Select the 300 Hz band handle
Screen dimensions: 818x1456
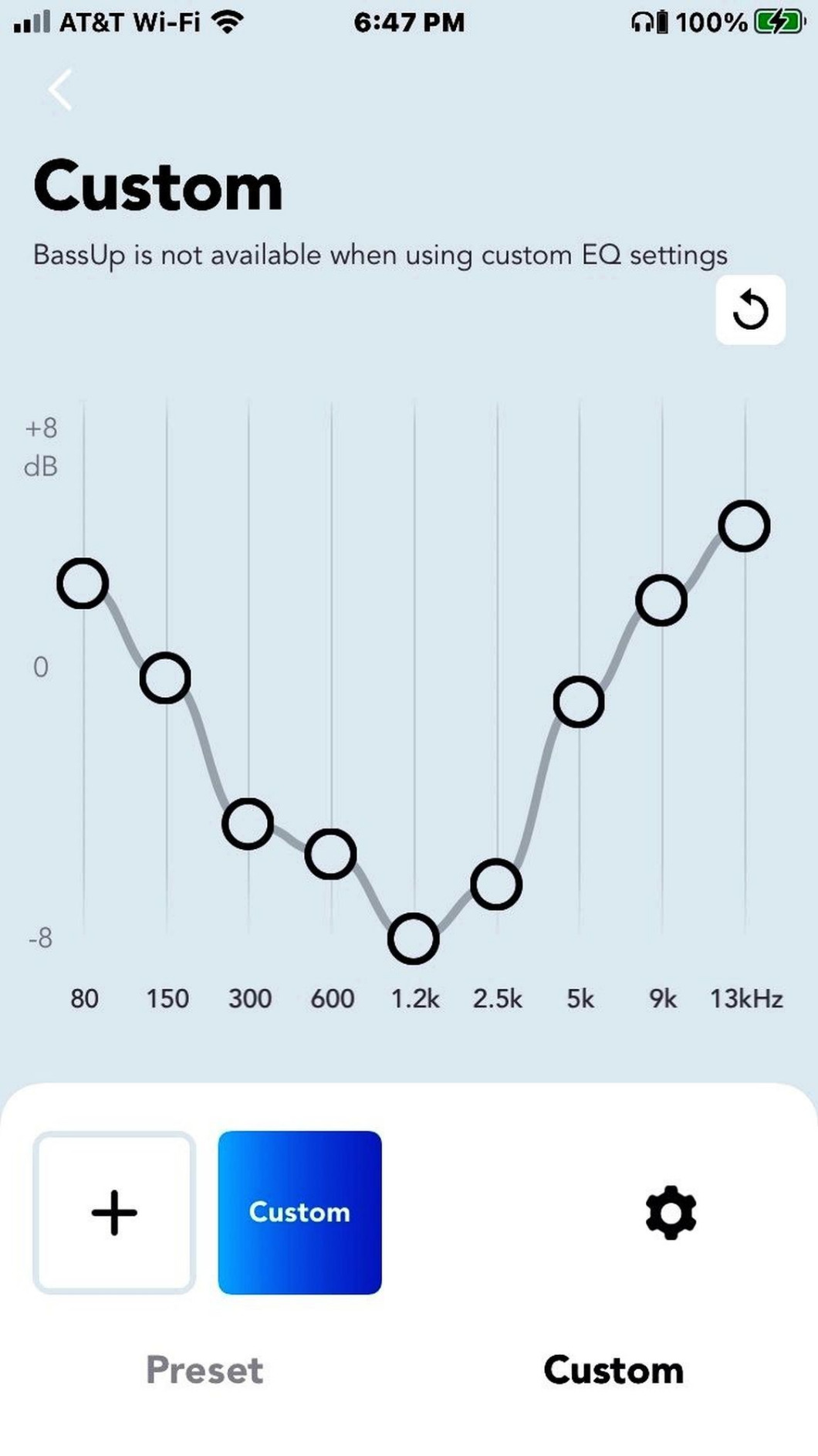(x=248, y=824)
